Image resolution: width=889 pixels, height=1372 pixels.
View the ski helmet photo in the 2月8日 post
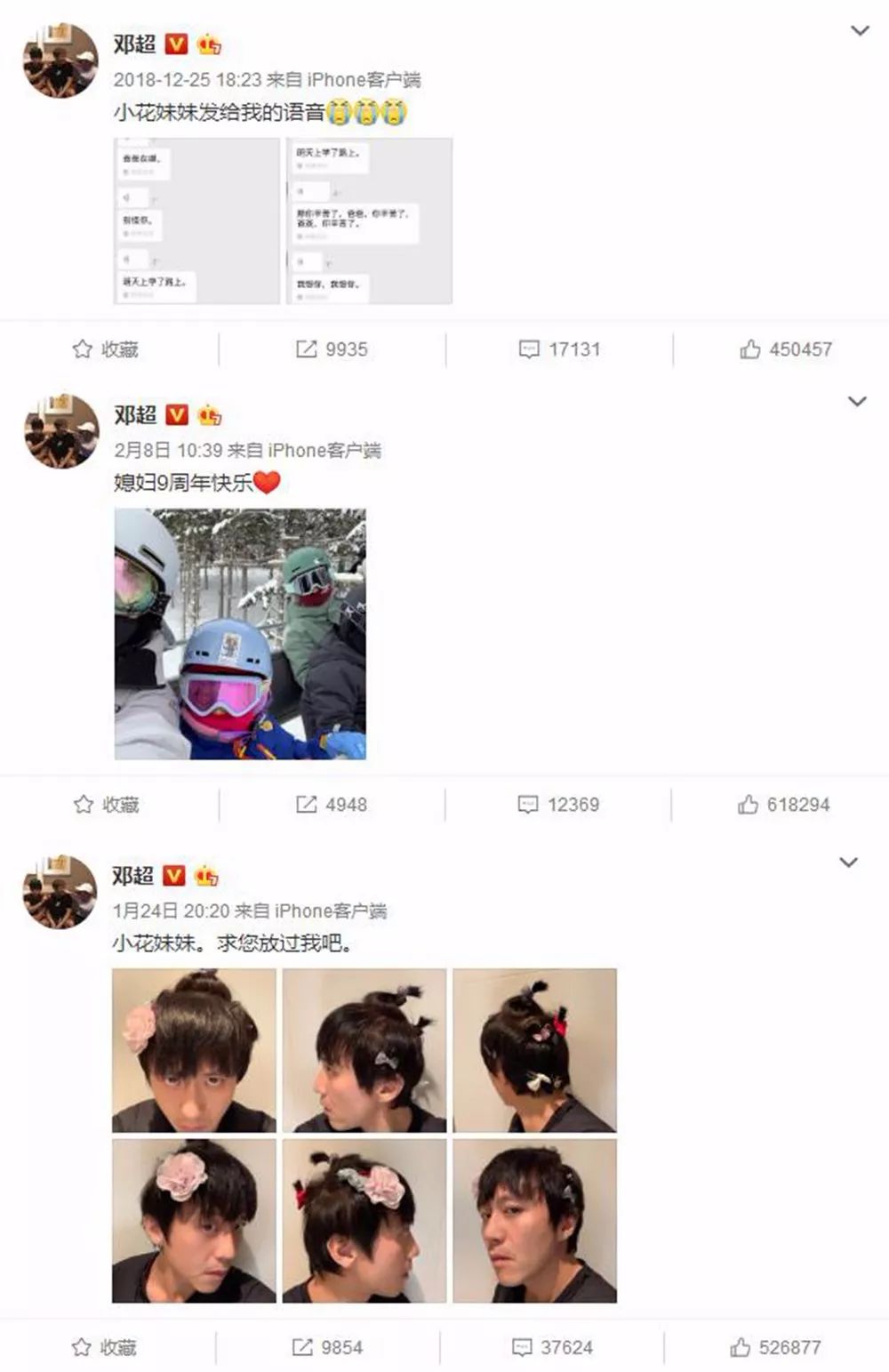pos(240,634)
